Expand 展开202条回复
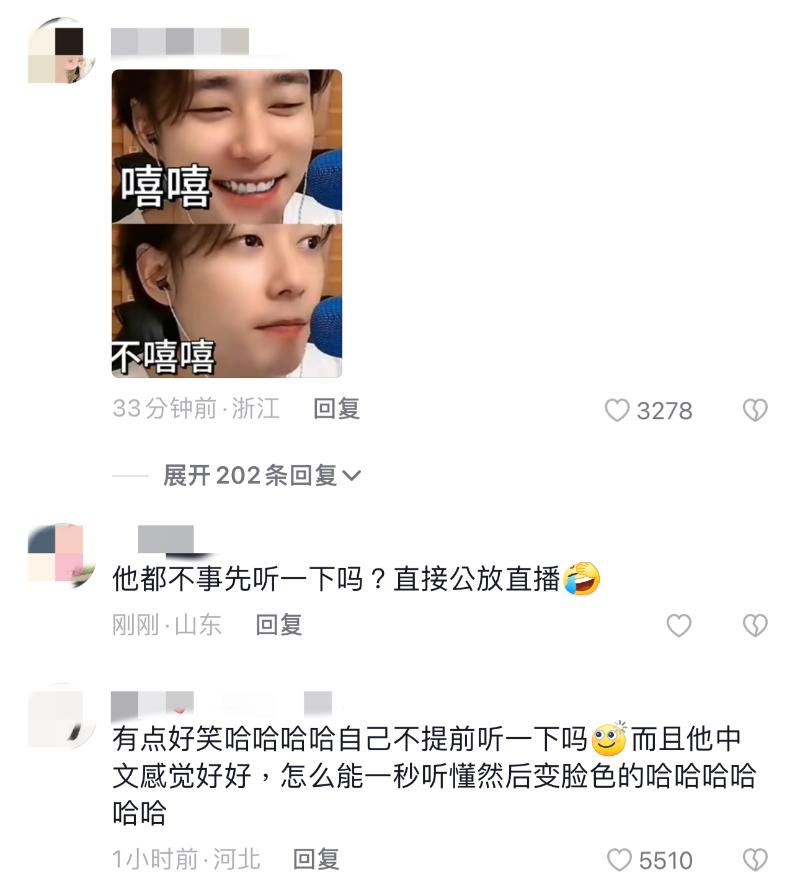Image resolution: width=800 pixels, height=886 pixels. (x=262, y=476)
